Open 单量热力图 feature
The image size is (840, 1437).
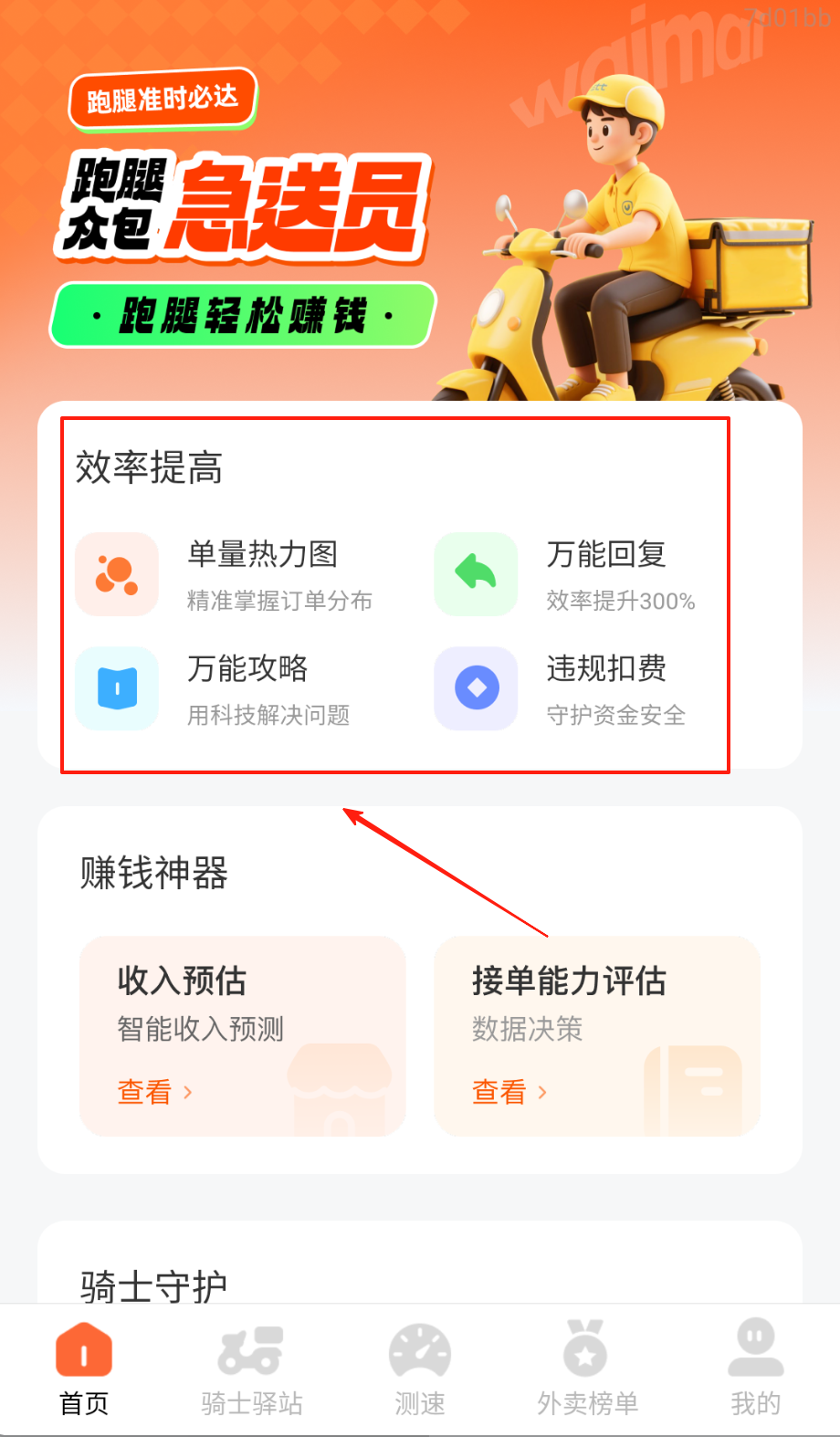coord(228,574)
